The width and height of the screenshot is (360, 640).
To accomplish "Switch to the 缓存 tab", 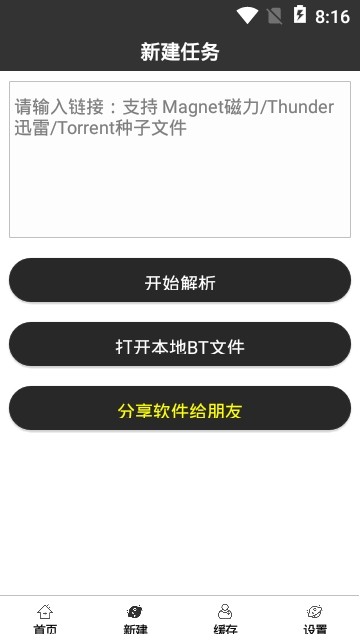I will [225, 618].
